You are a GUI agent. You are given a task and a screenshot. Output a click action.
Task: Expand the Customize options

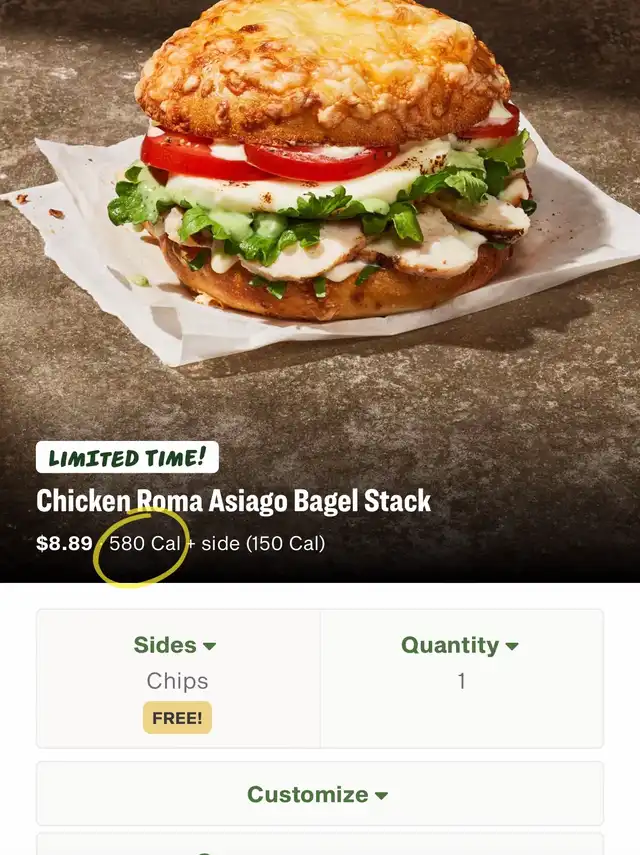pyautogui.click(x=319, y=794)
